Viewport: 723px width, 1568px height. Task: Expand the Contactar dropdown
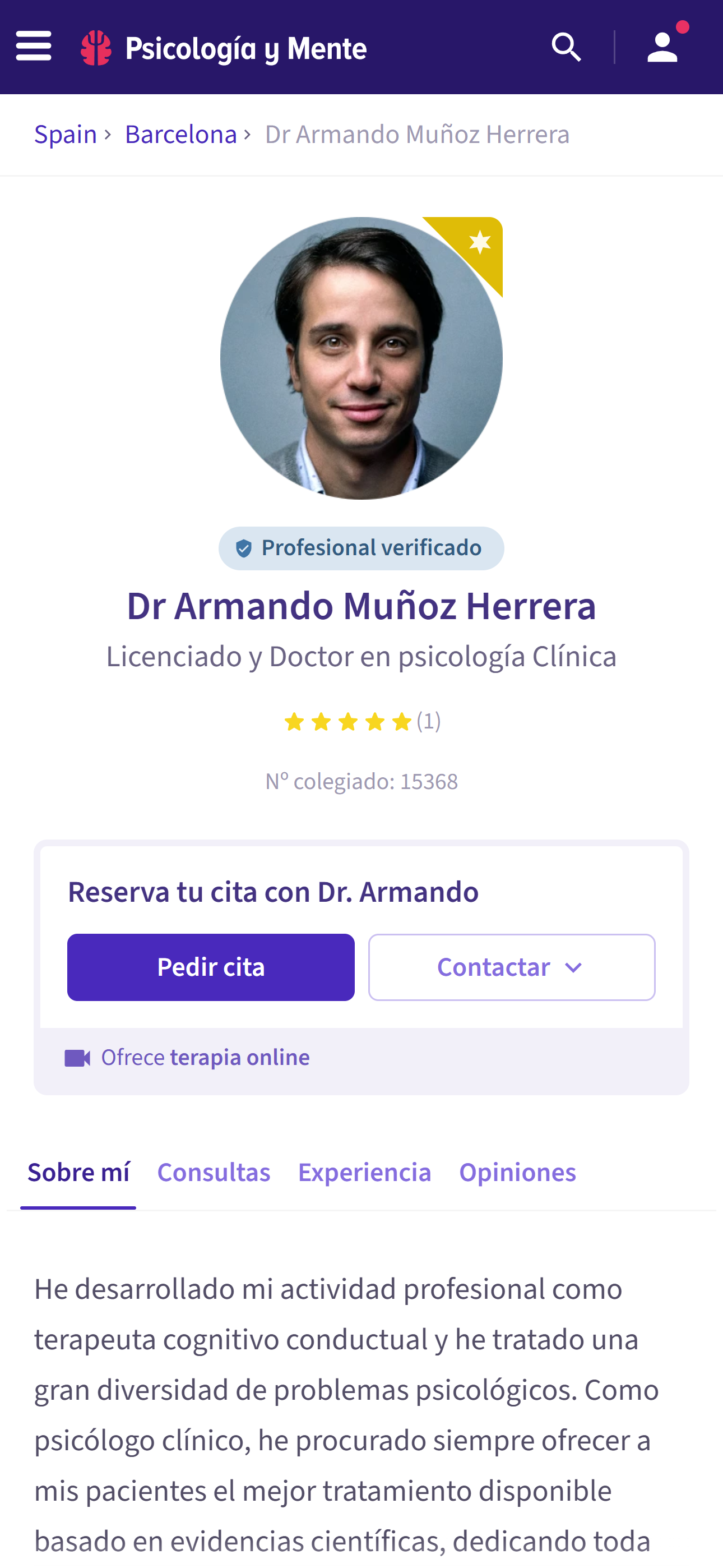[x=511, y=967]
